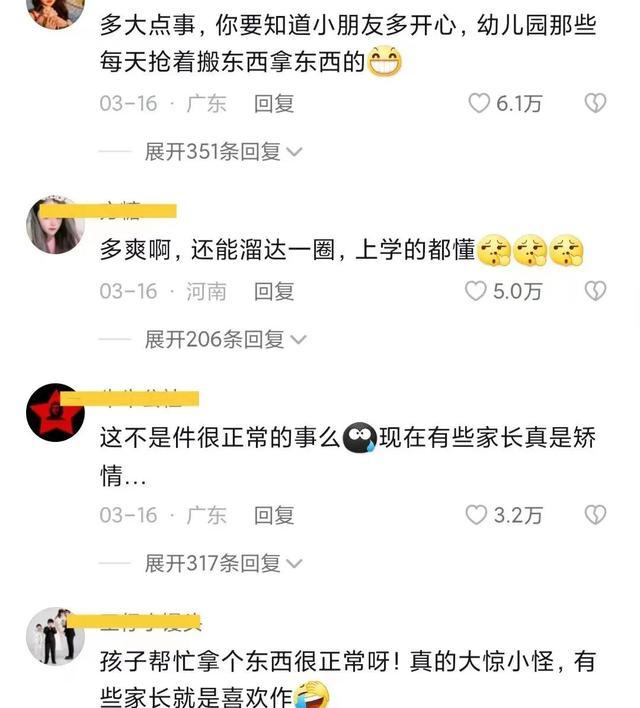640x708 pixels.
Task: Like the comment with 5.0万 likes
Action: pyautogui.click(x=477, y=291)
